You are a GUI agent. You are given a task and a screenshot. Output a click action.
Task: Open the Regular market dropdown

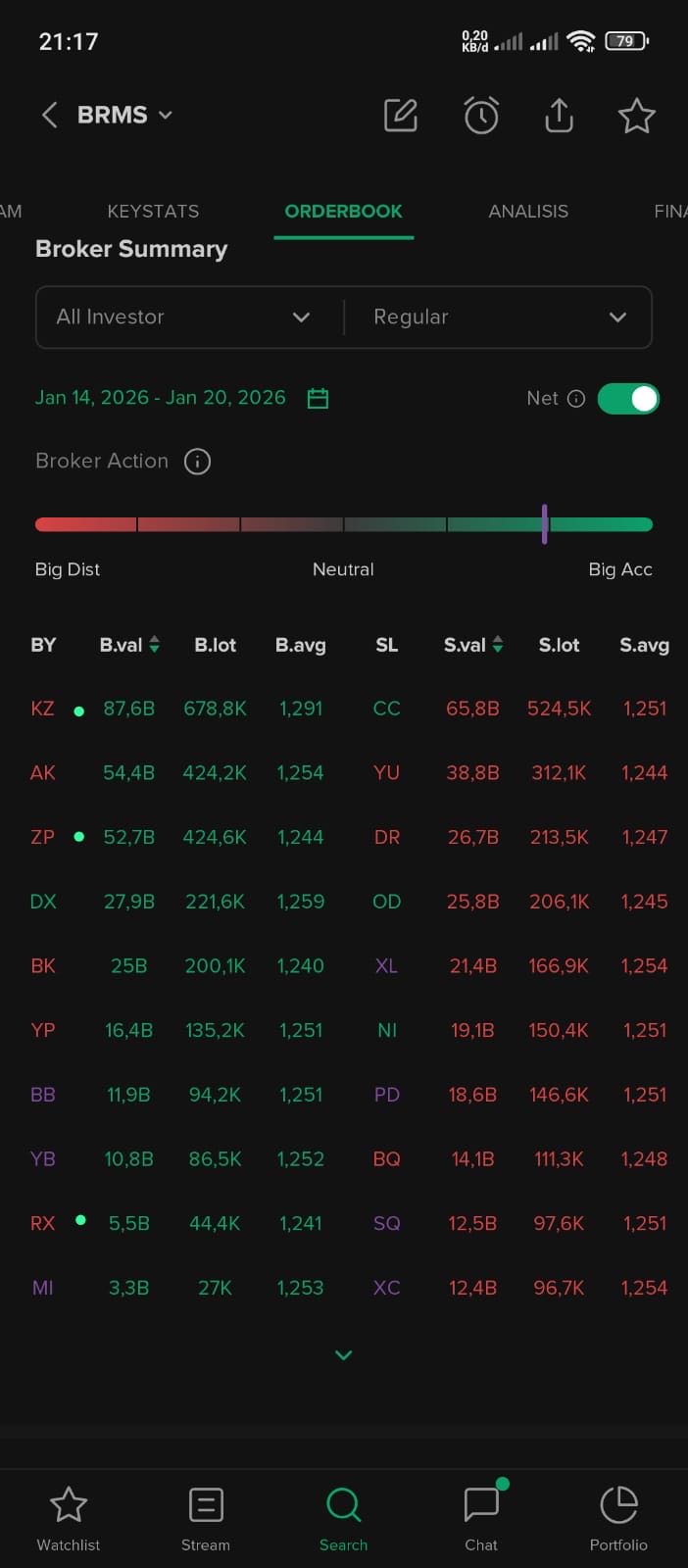[x=500, y=317]
